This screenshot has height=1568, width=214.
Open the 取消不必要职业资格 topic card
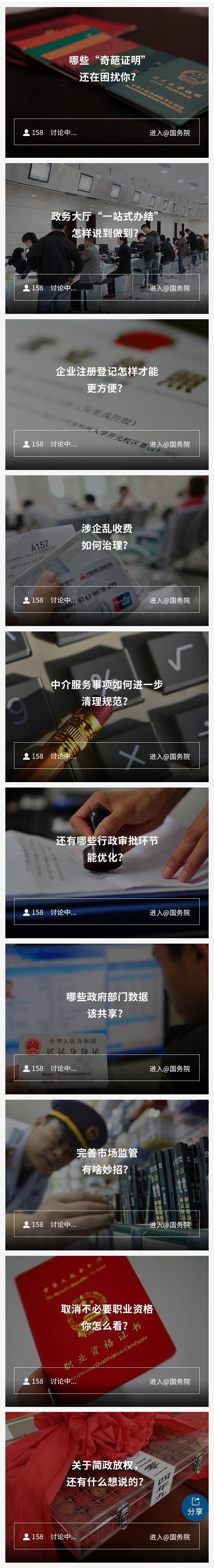click(107, 1317)
